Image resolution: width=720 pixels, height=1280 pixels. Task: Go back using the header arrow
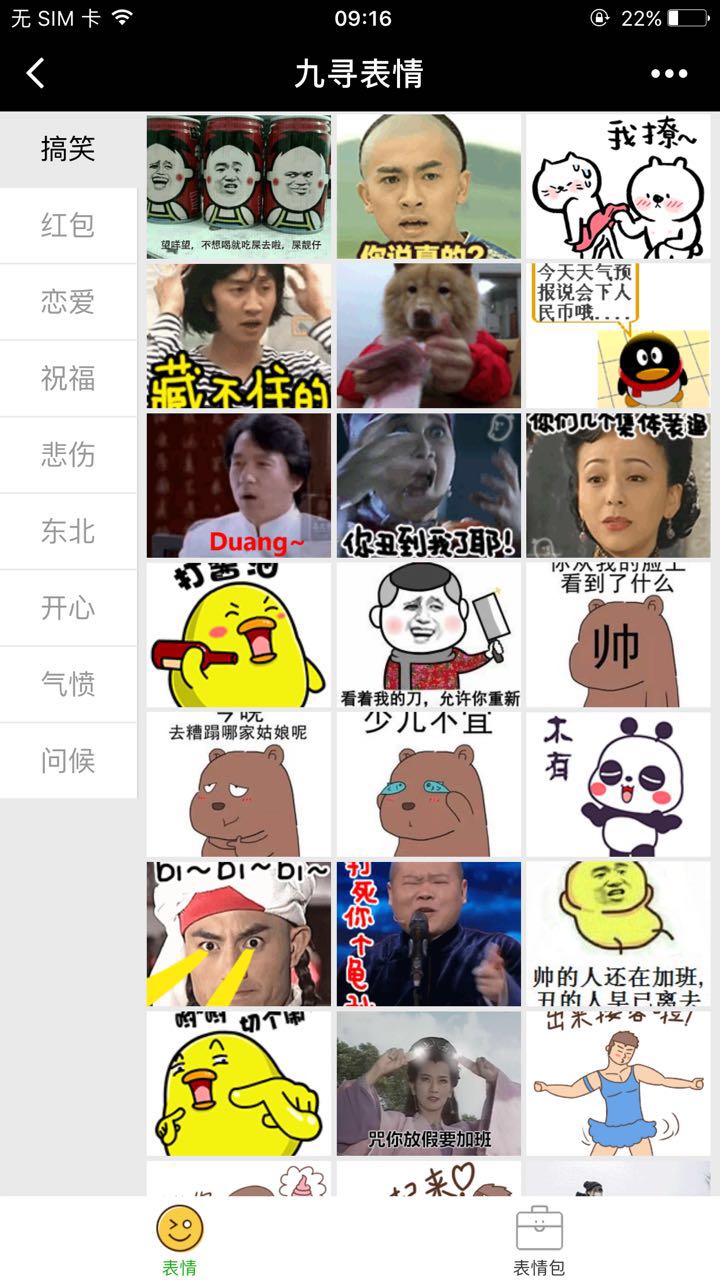click(36, 73)
